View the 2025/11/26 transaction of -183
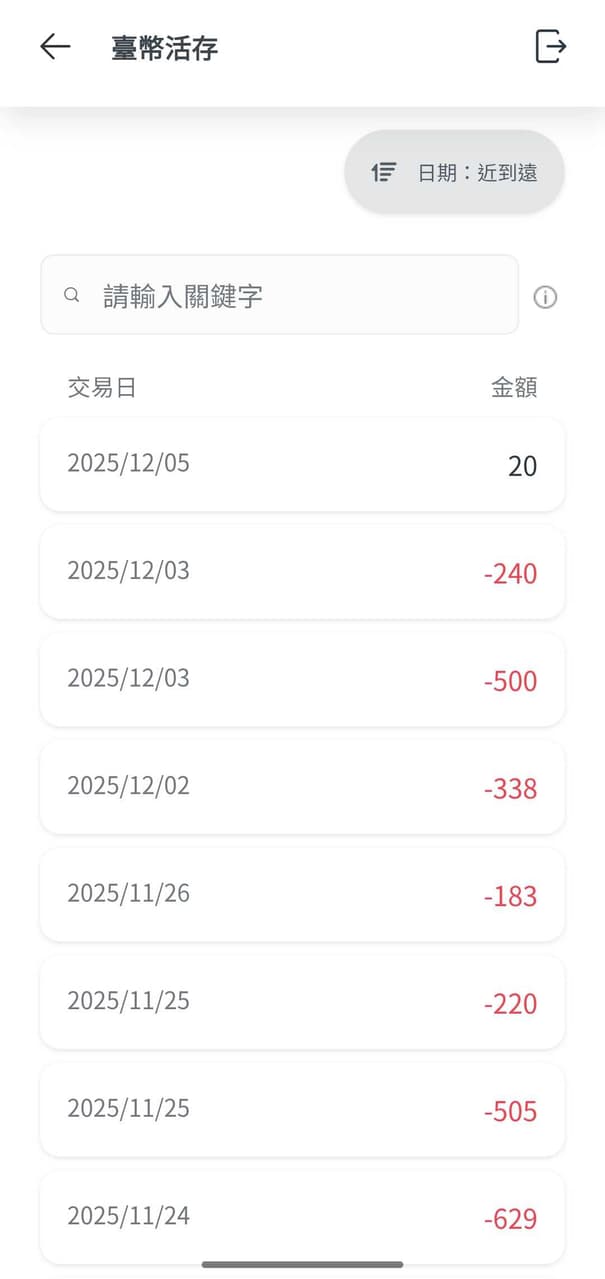The width and height of the screenshot is (605, 1279). coord(302,895)
